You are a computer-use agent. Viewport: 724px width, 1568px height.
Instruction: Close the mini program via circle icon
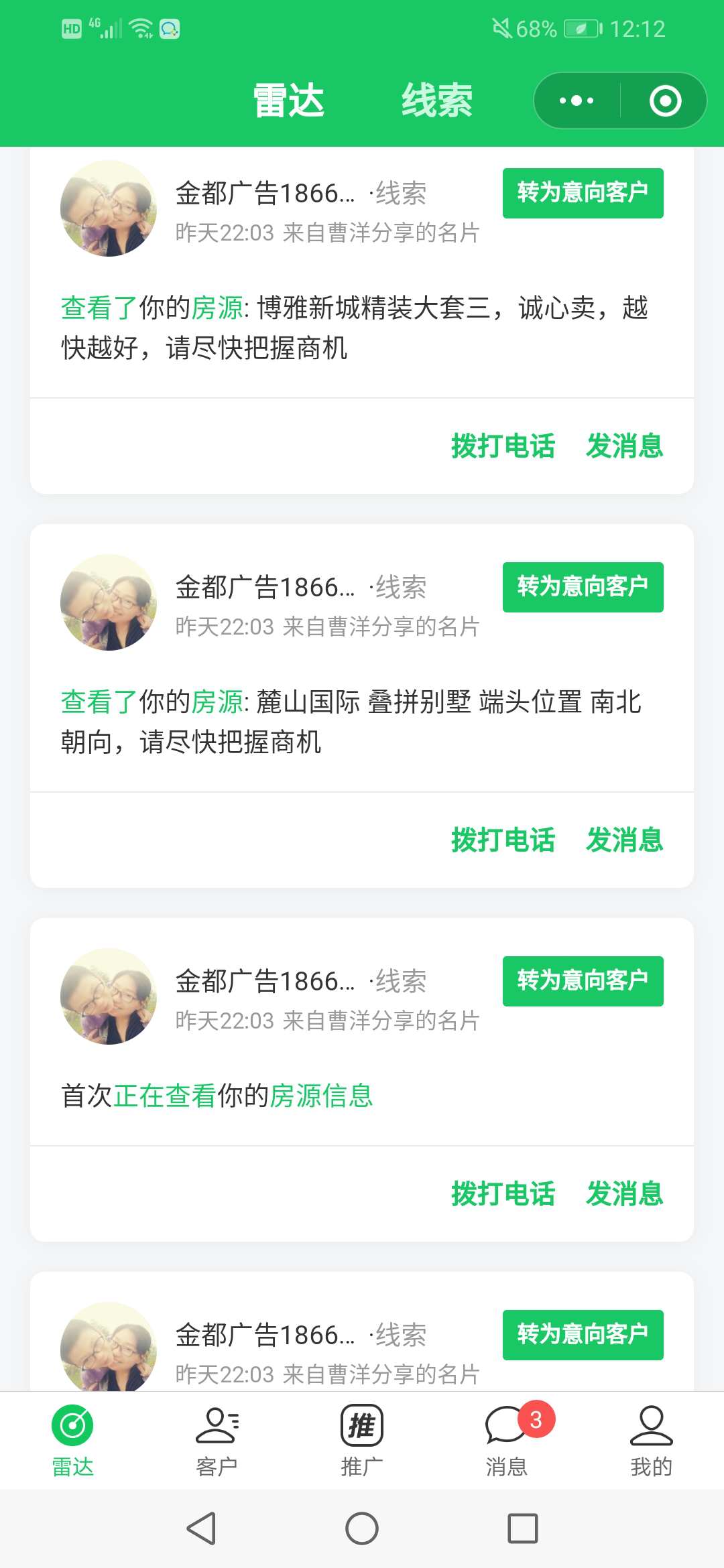tap(665, 101)
